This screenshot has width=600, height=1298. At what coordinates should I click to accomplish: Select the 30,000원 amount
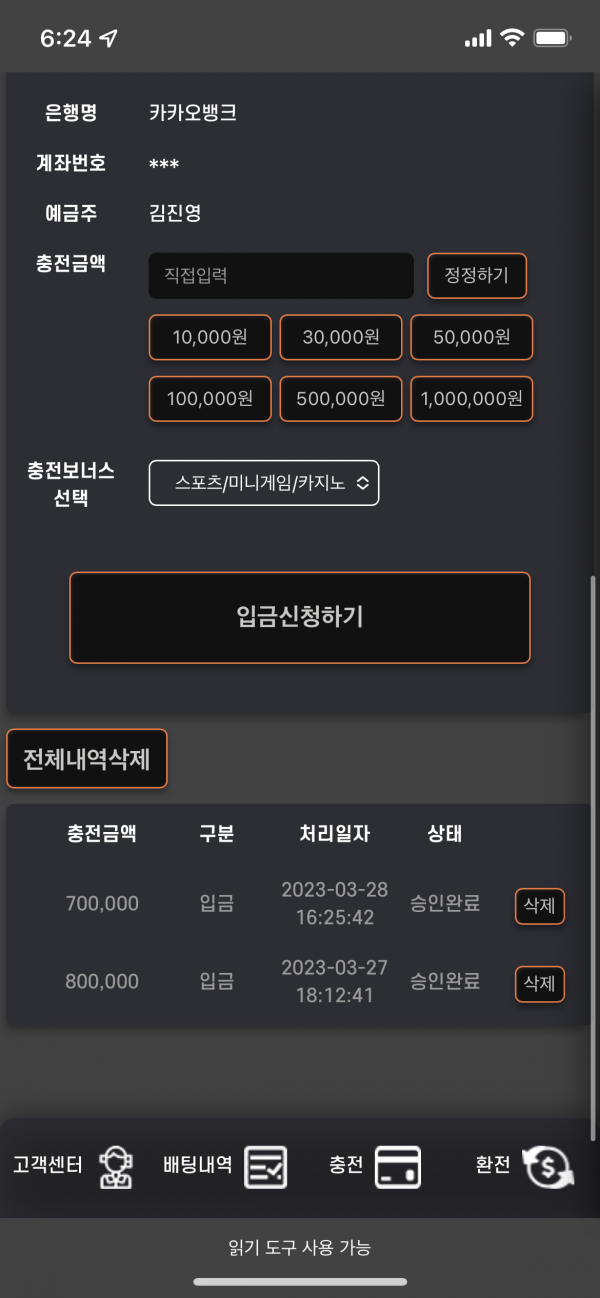coord(341,338)
